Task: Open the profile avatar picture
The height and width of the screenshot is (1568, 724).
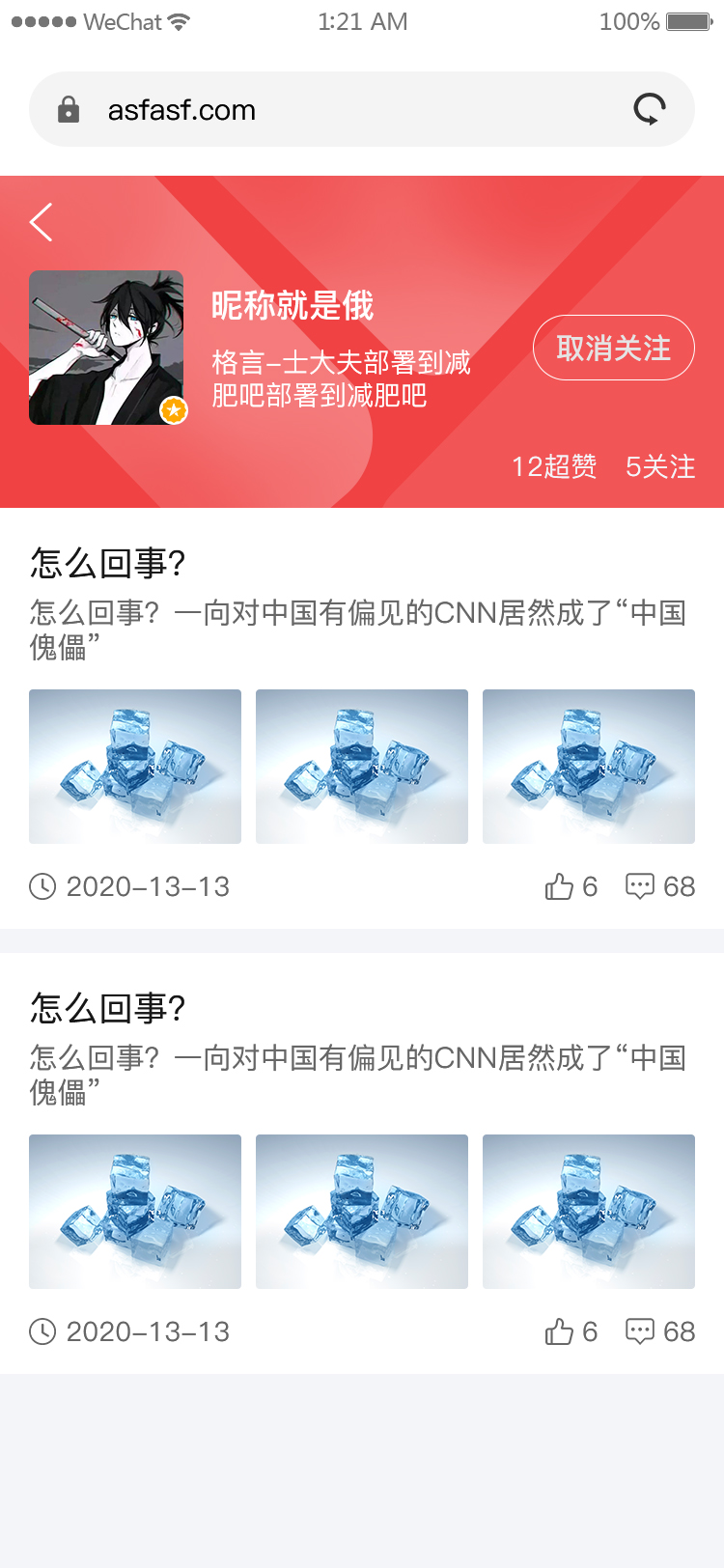Action: pyautogui.click(x=106, y=348)
